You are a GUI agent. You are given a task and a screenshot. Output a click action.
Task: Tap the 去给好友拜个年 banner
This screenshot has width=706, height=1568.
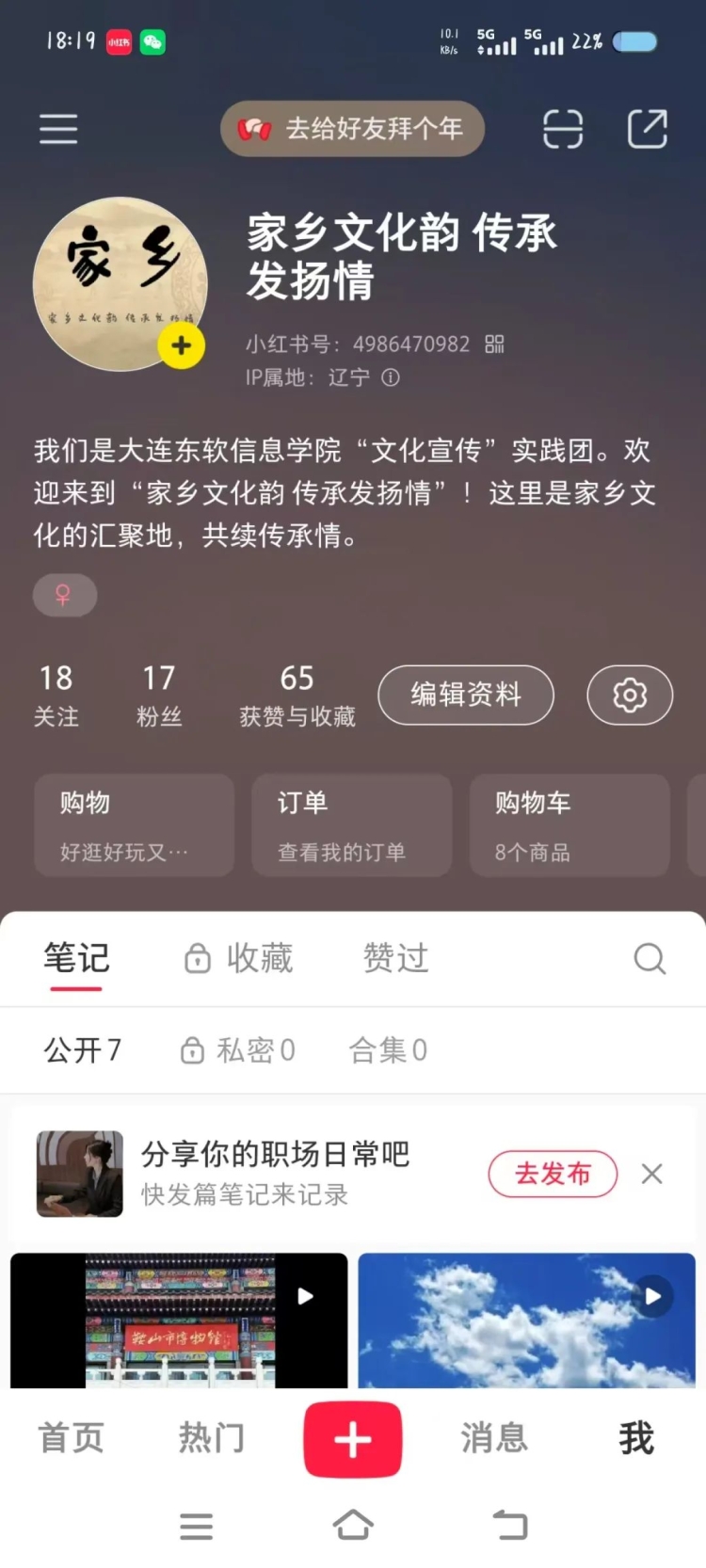click(353, 129)
